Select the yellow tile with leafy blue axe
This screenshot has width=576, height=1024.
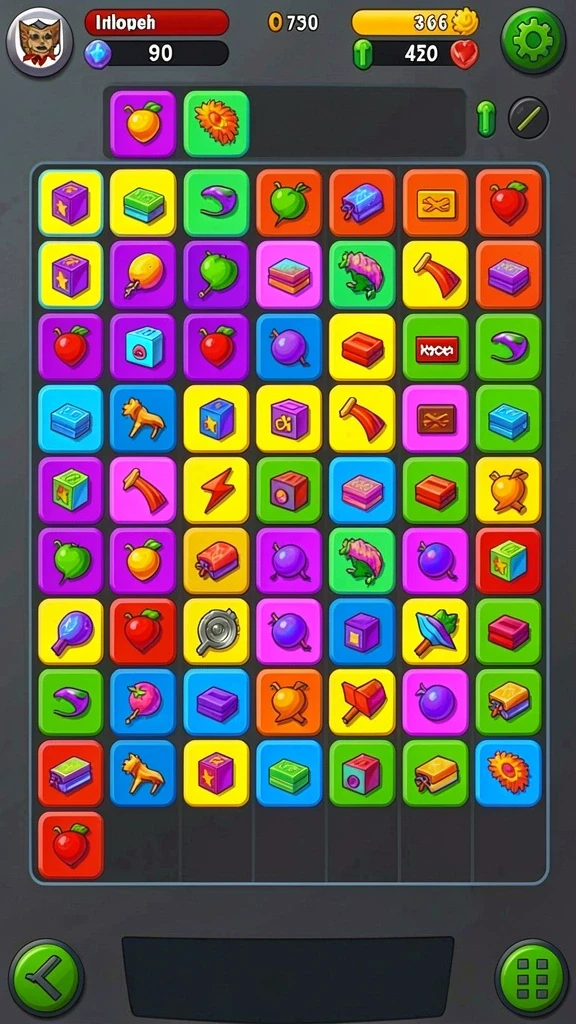point(436,632)
